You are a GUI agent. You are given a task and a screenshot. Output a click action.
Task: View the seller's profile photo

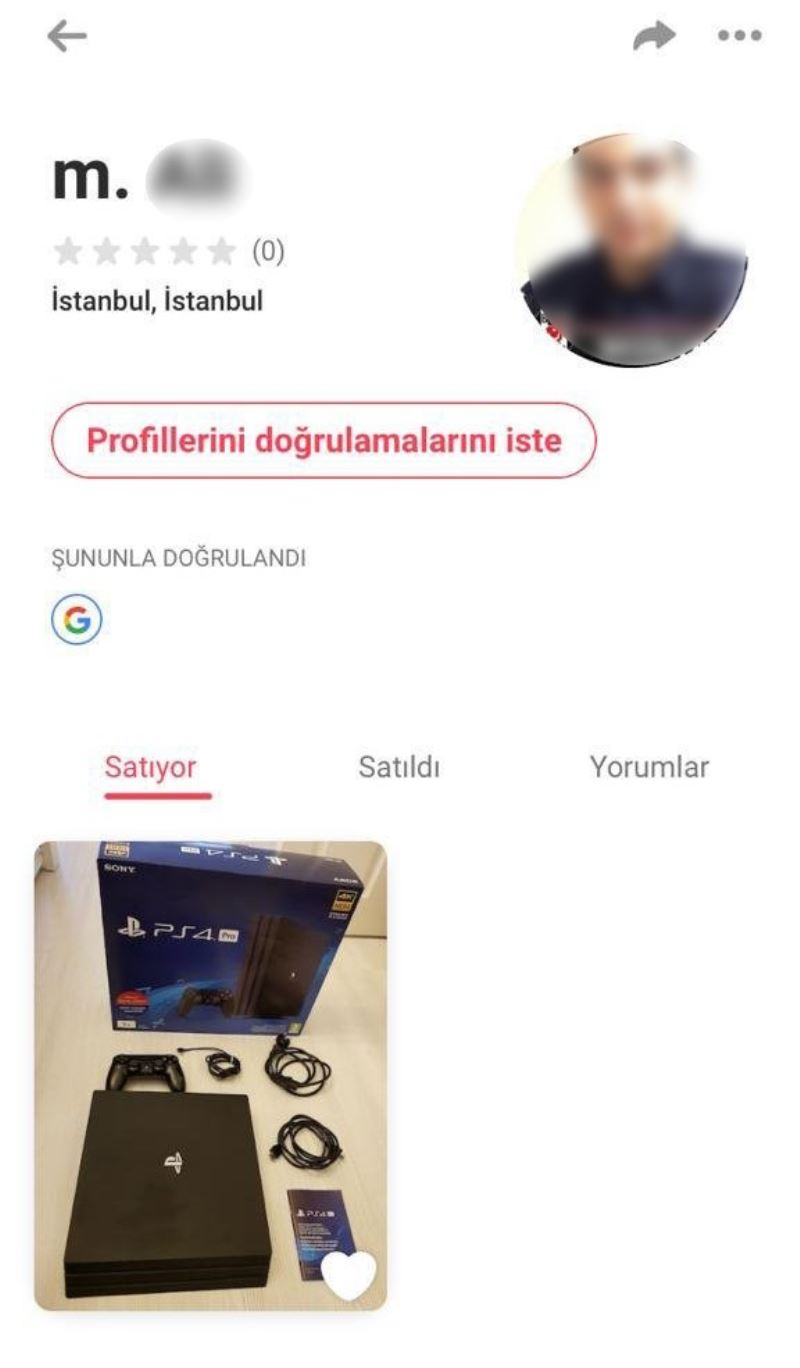pos(632,250)
